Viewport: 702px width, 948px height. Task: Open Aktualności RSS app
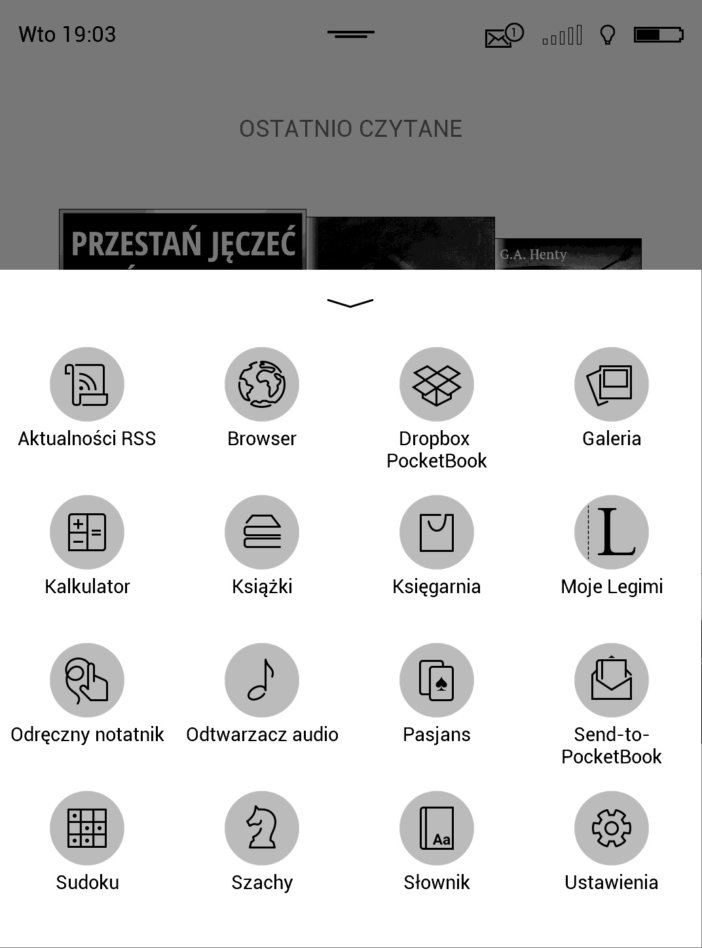pyautogui.click(x=87, y=385)
